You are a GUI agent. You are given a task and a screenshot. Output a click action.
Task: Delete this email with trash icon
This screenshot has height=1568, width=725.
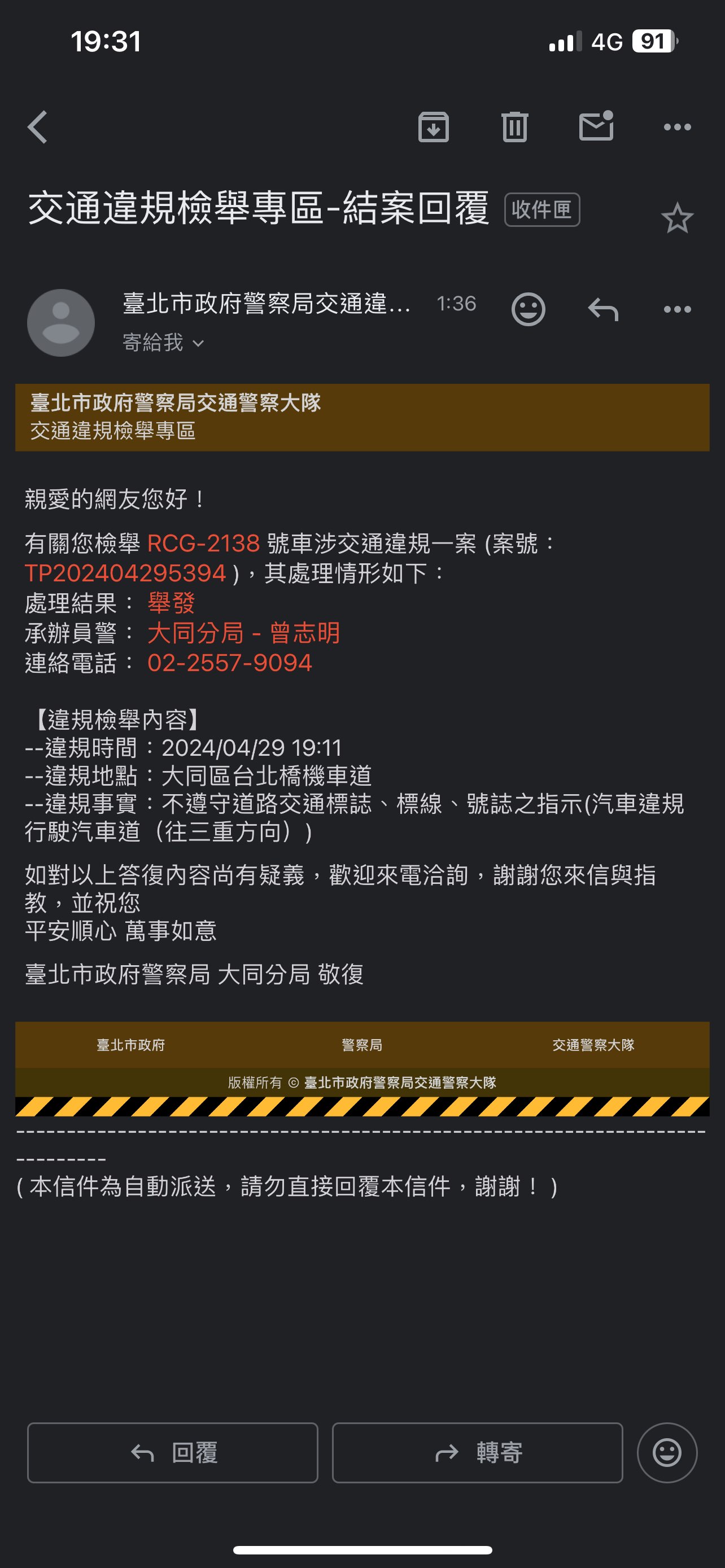coord(514,127)
